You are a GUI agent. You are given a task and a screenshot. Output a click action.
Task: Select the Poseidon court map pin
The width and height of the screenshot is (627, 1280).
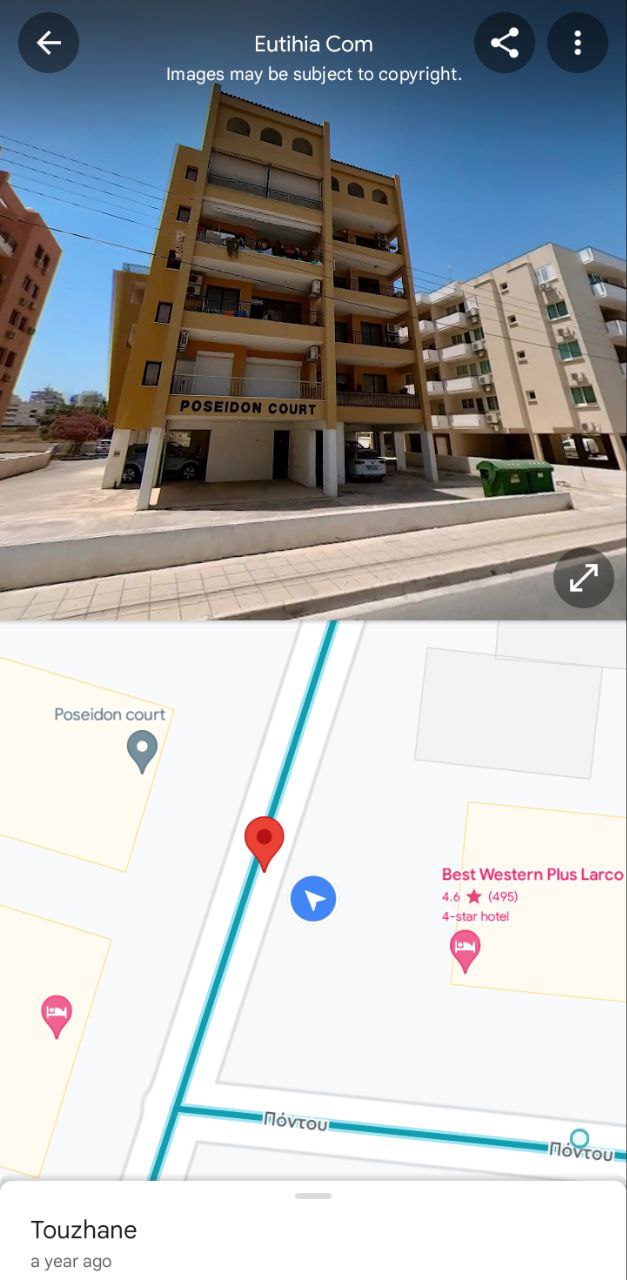pyautogui.click(x=142, y=750)
